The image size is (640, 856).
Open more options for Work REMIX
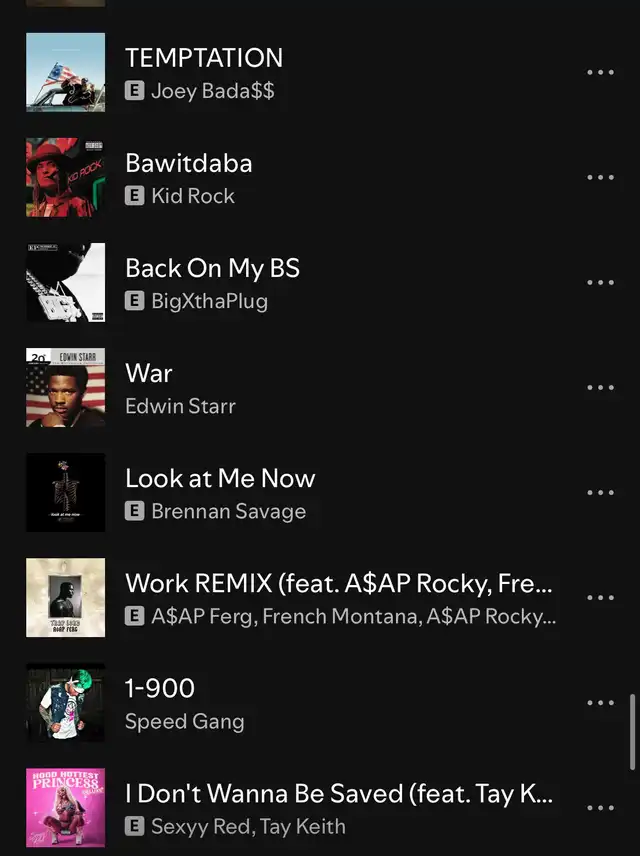point(600,598)
